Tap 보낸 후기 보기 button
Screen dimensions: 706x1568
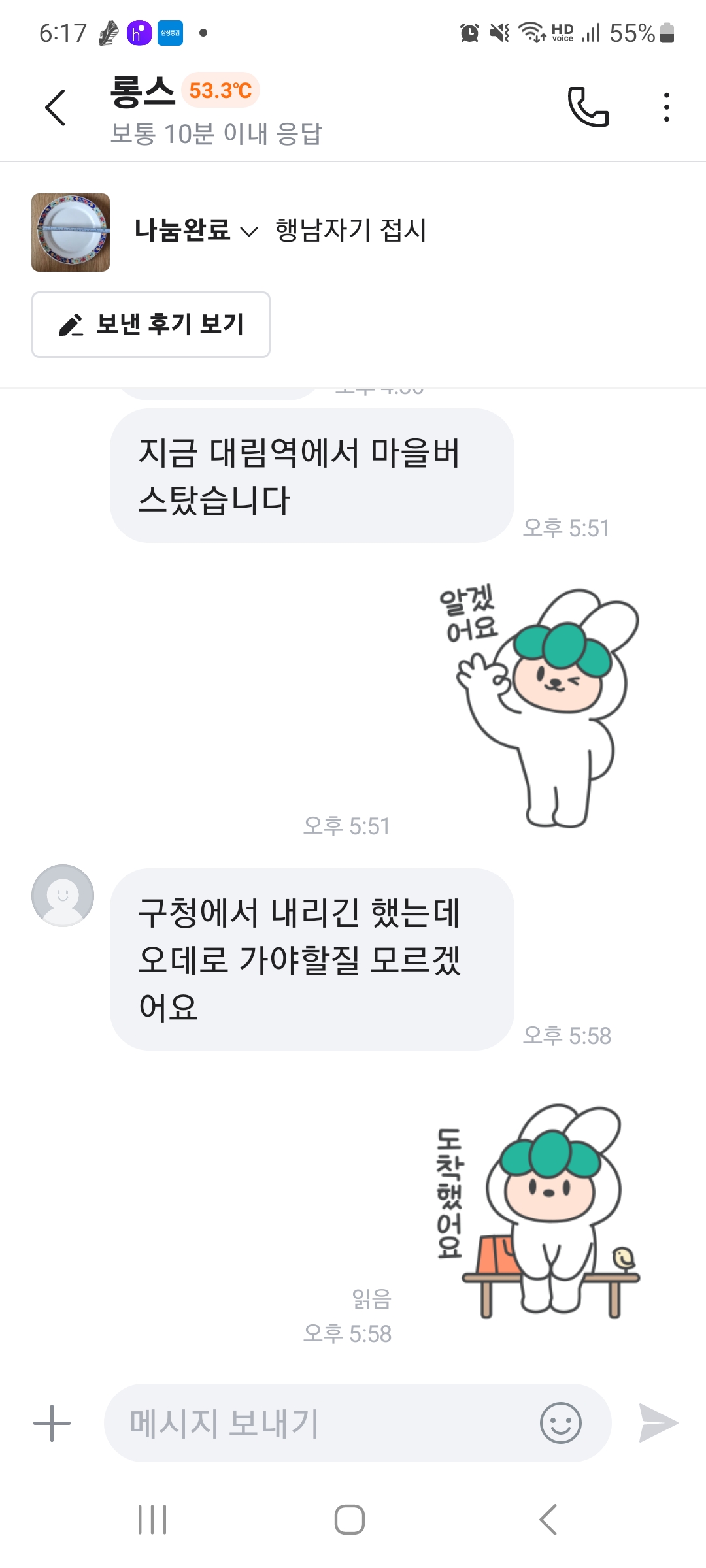(x=151, y=325)
